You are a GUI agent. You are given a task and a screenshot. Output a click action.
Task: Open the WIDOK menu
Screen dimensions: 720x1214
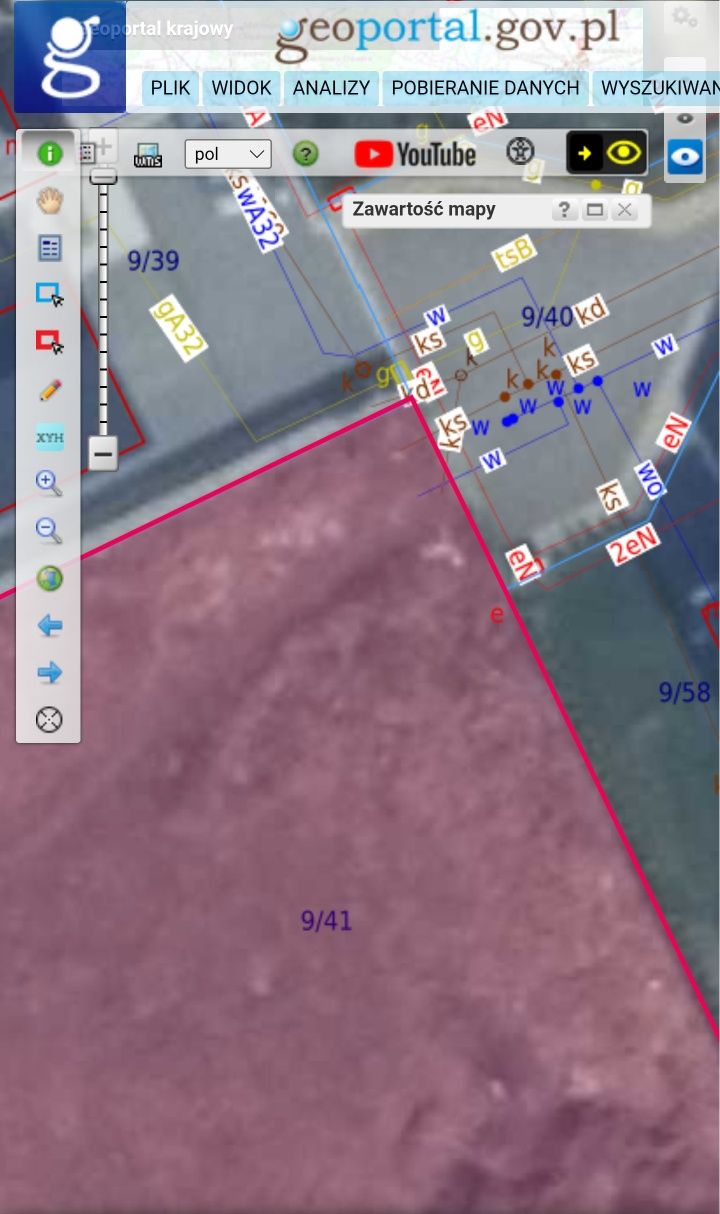point(241,88)
